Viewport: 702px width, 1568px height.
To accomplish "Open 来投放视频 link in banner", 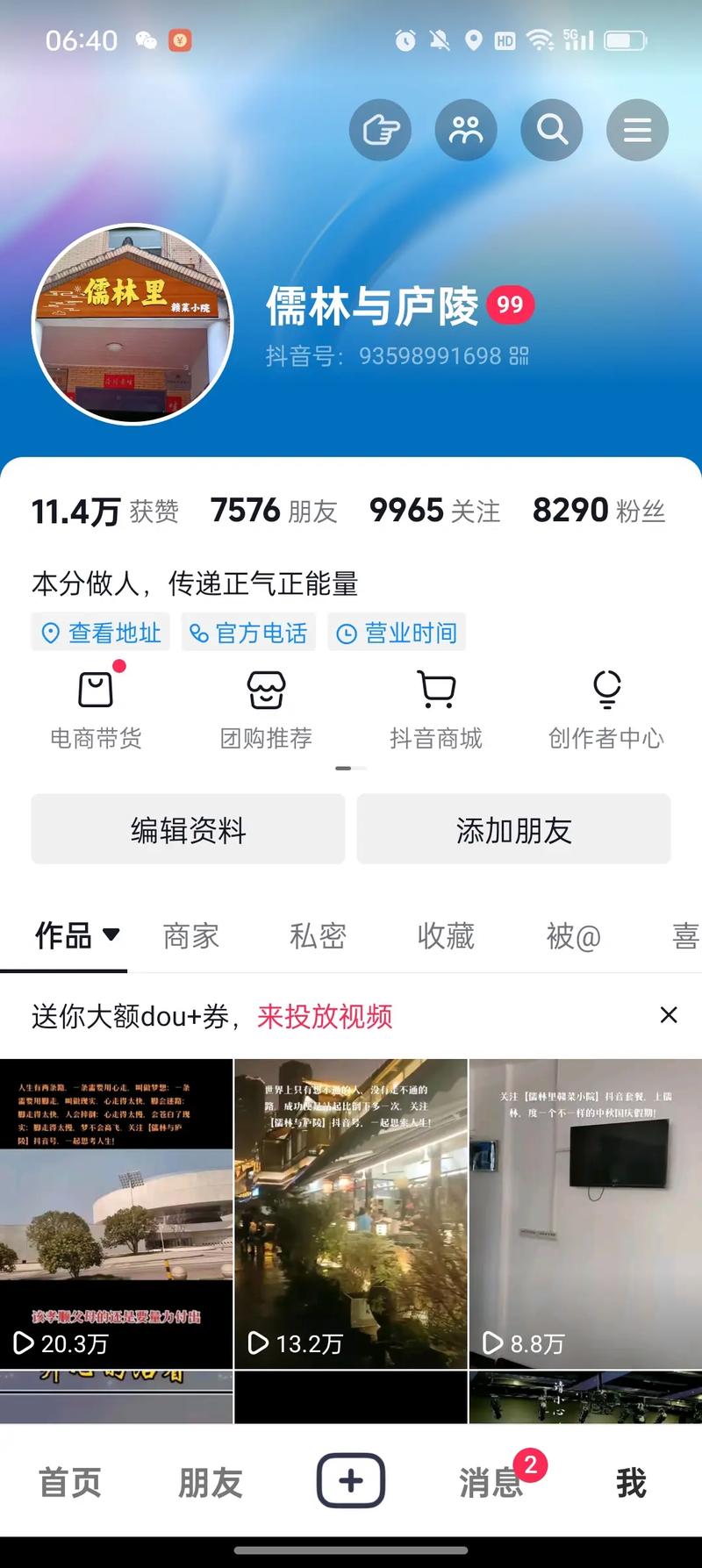I will [x=323, y=1016].
